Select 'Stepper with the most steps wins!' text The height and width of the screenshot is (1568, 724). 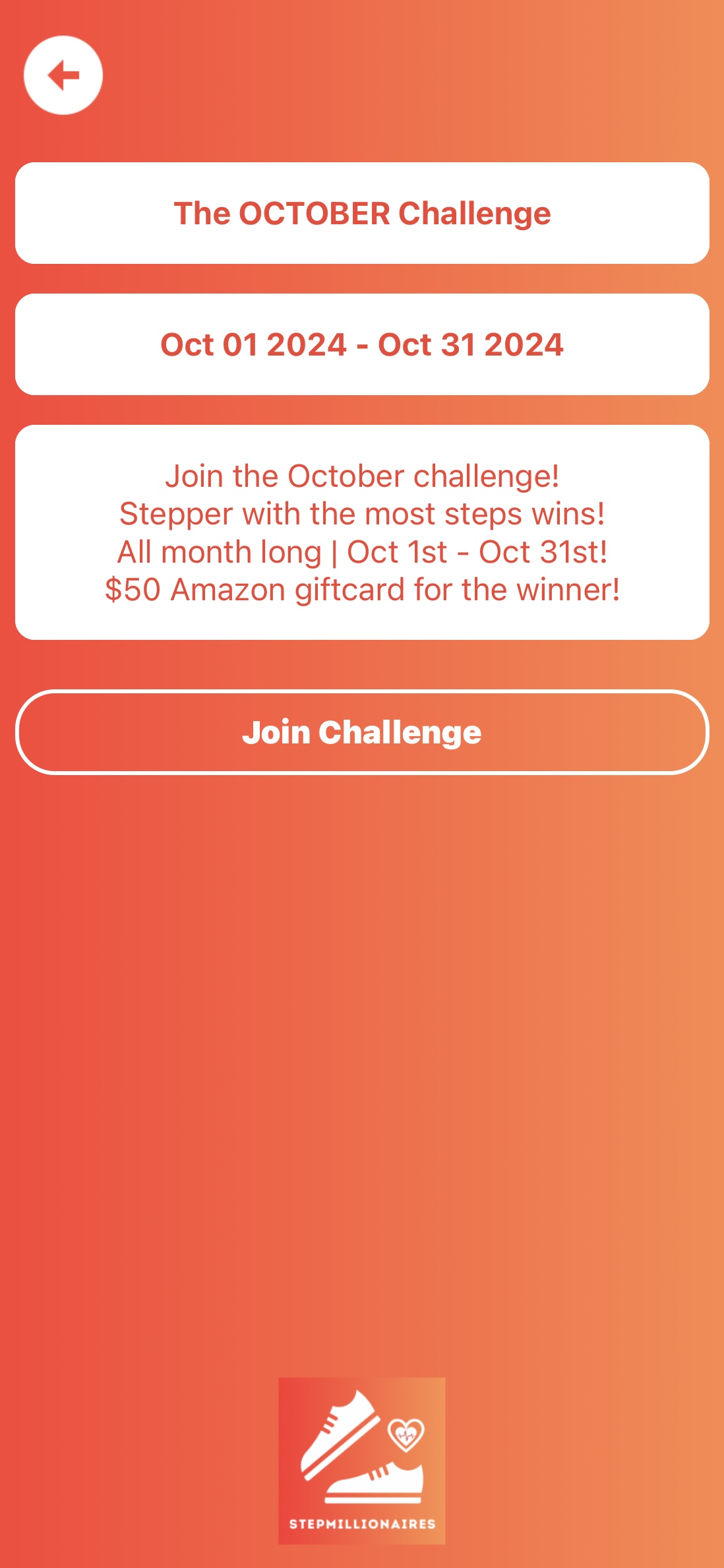click(362, 513)
